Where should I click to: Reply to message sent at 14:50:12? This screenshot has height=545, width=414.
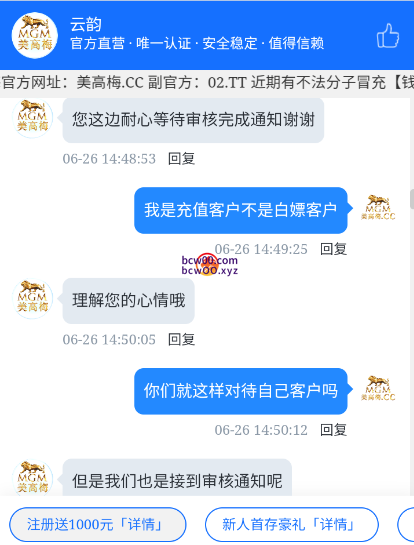point(333,430)
